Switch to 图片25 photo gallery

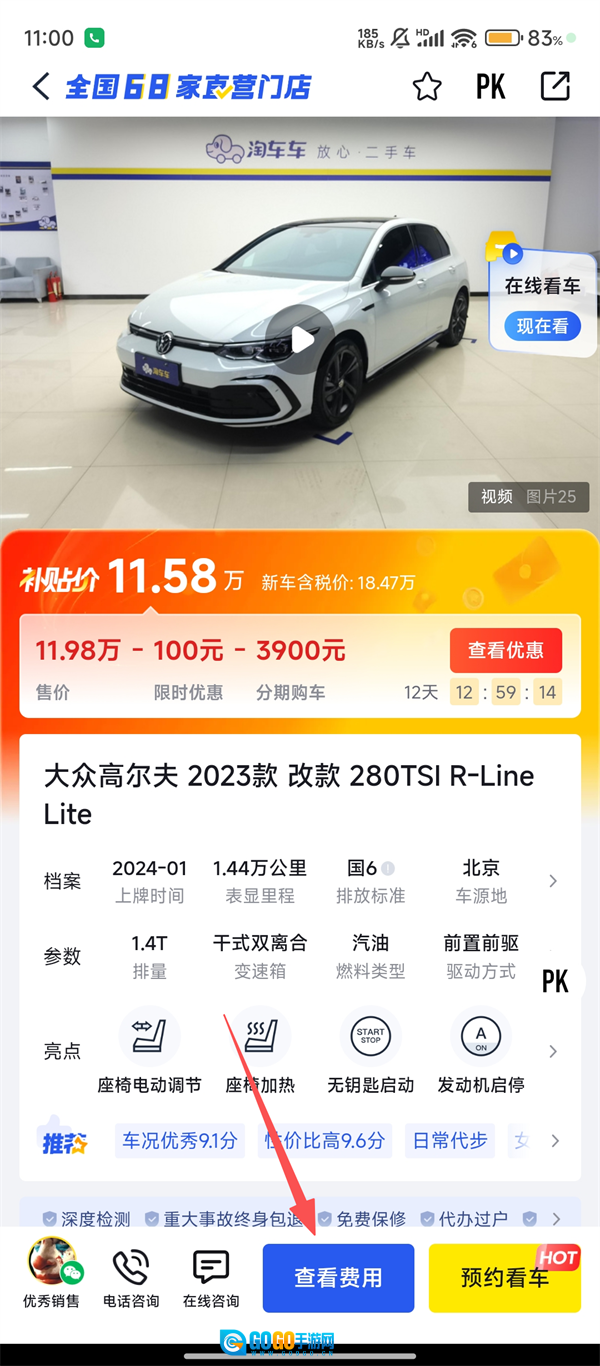pos(551,497)
